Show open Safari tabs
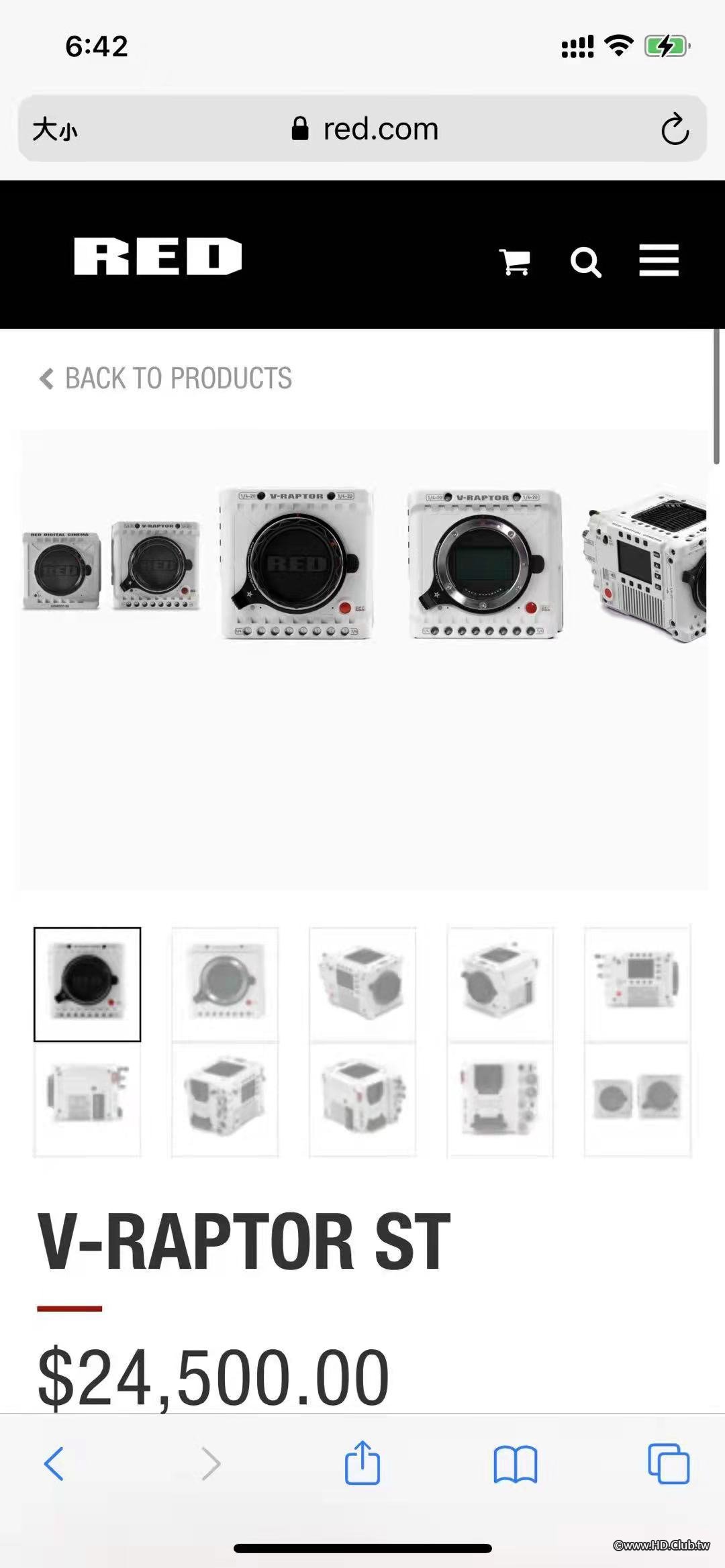 coord(668,1463)
